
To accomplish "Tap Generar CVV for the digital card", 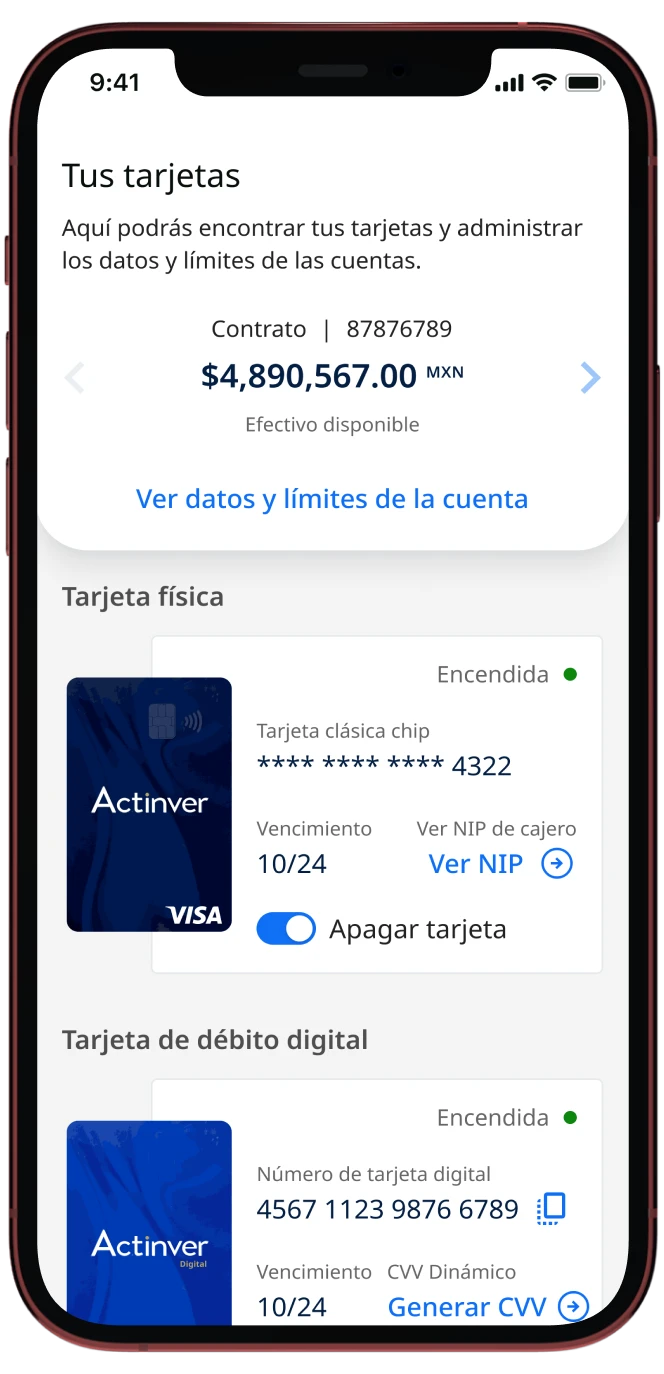I will (x=487, y=1307).
